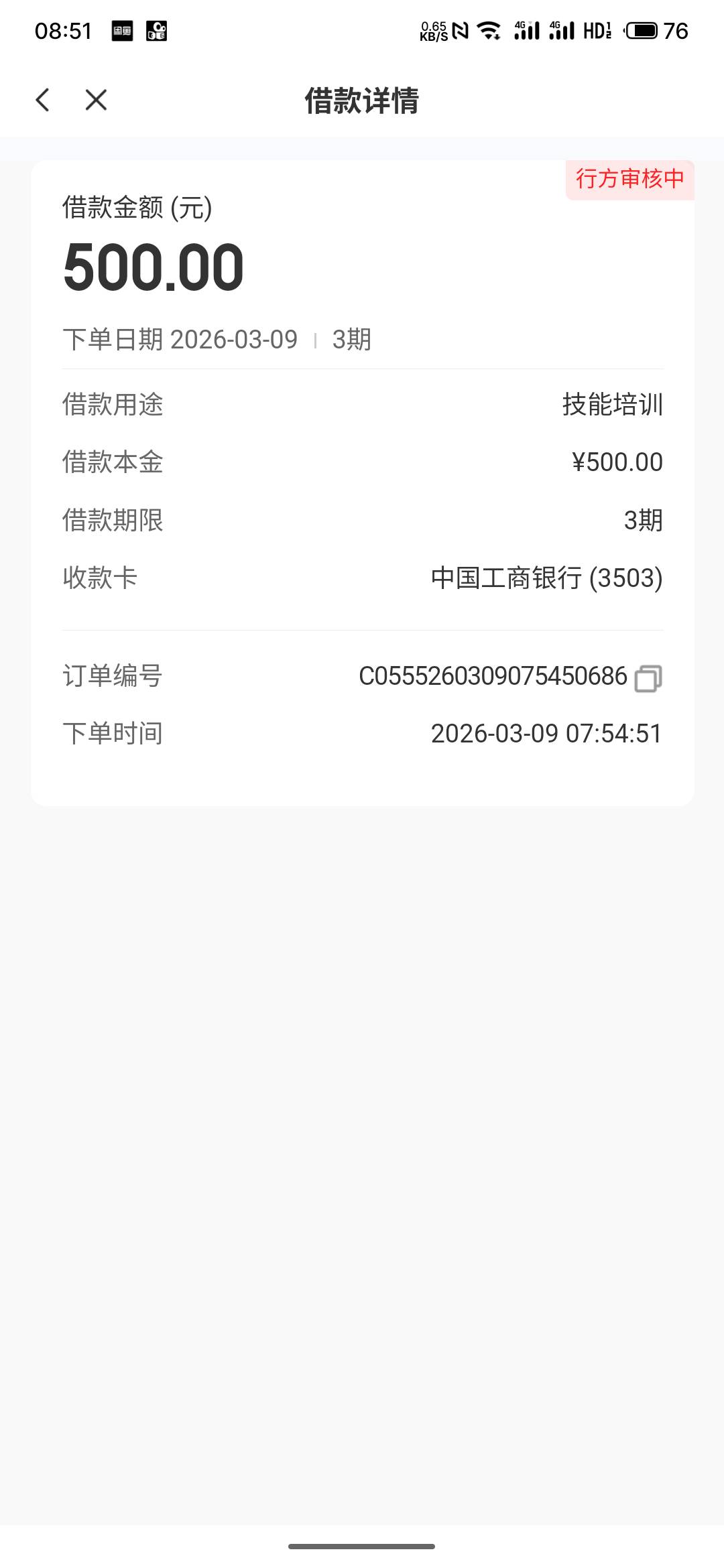
Task: Go back from loan details
Action: click(42, 101)
